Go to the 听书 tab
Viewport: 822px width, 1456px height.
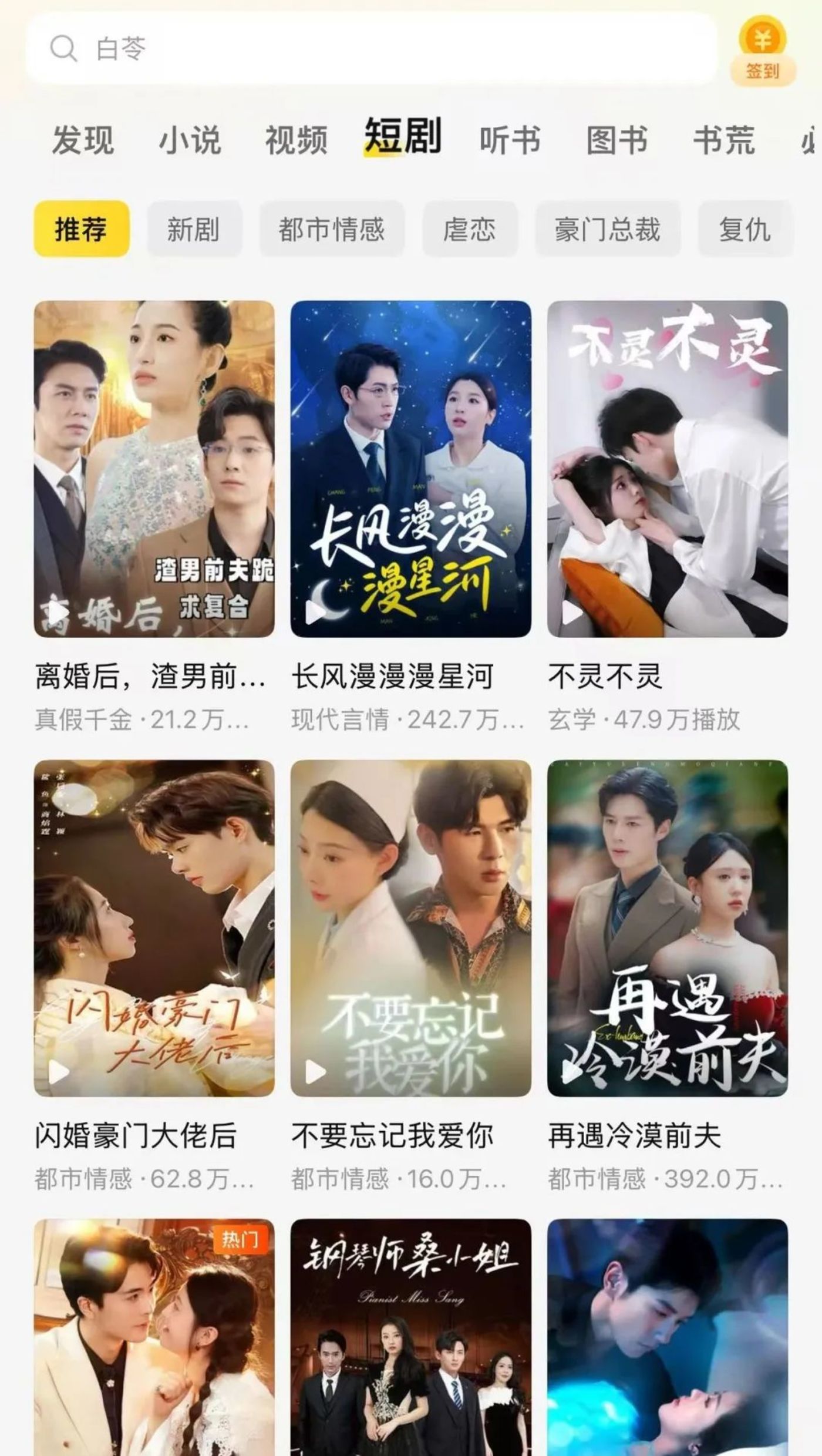510,140
